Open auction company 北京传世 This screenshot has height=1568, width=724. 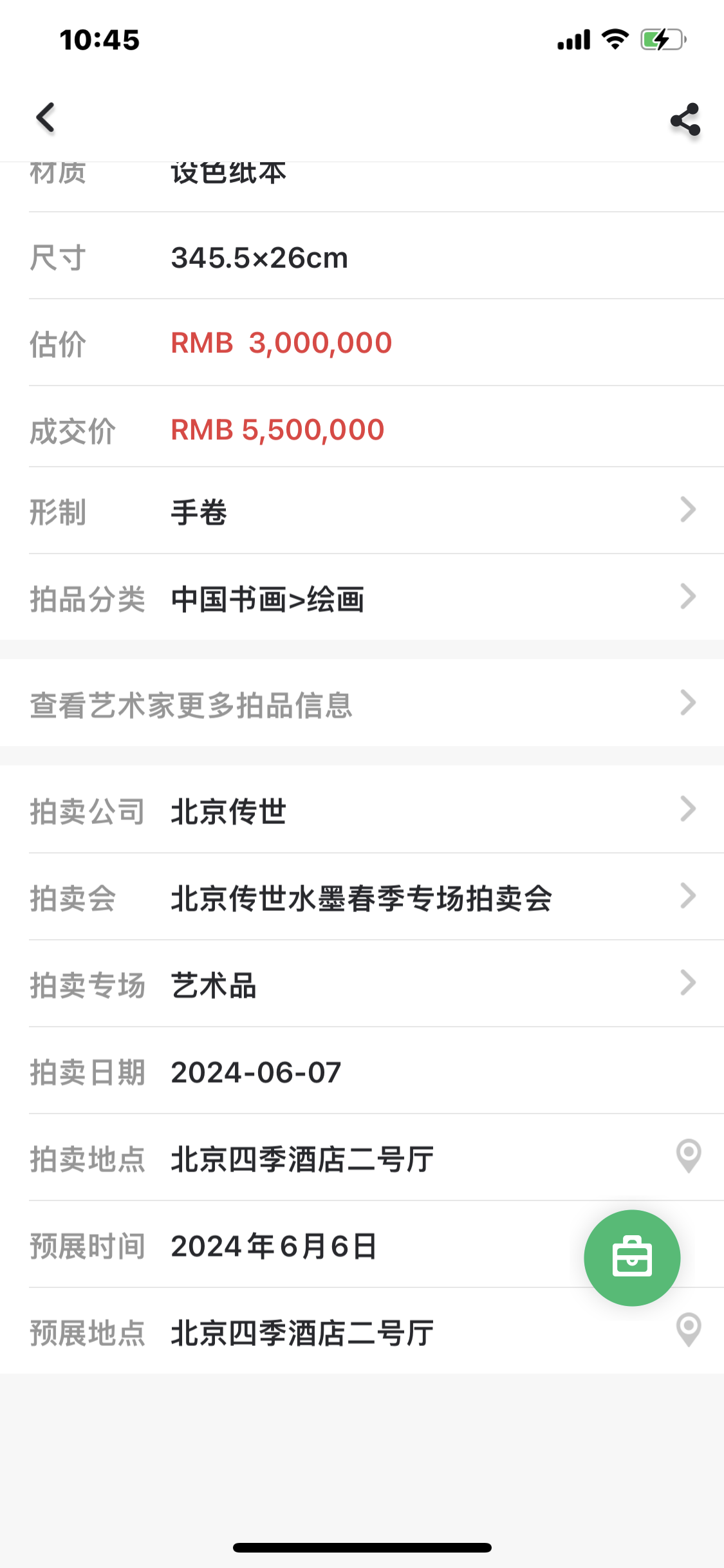click(x=362, y=810)
